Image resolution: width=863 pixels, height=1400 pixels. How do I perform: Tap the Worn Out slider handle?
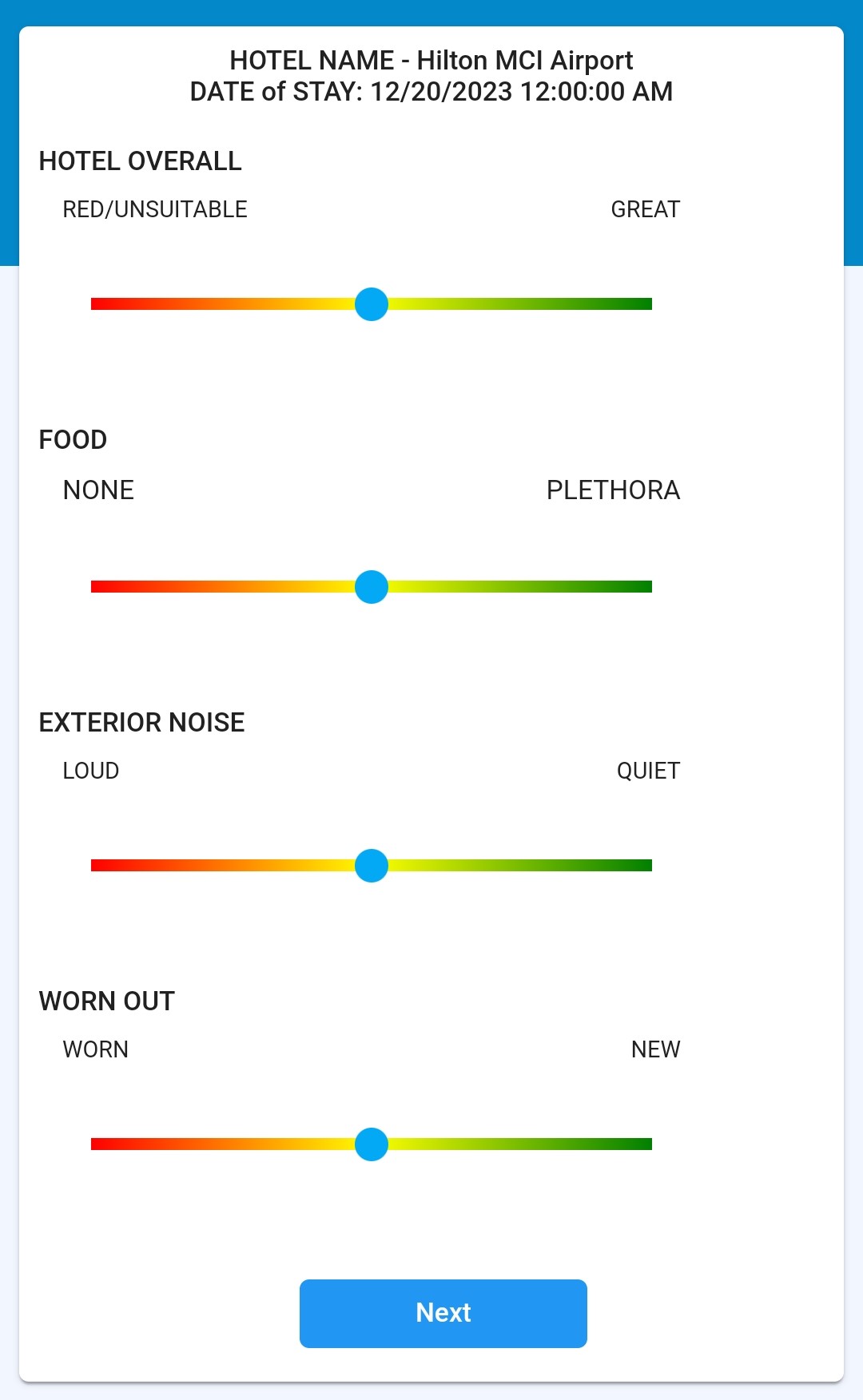coord(372,1144)
